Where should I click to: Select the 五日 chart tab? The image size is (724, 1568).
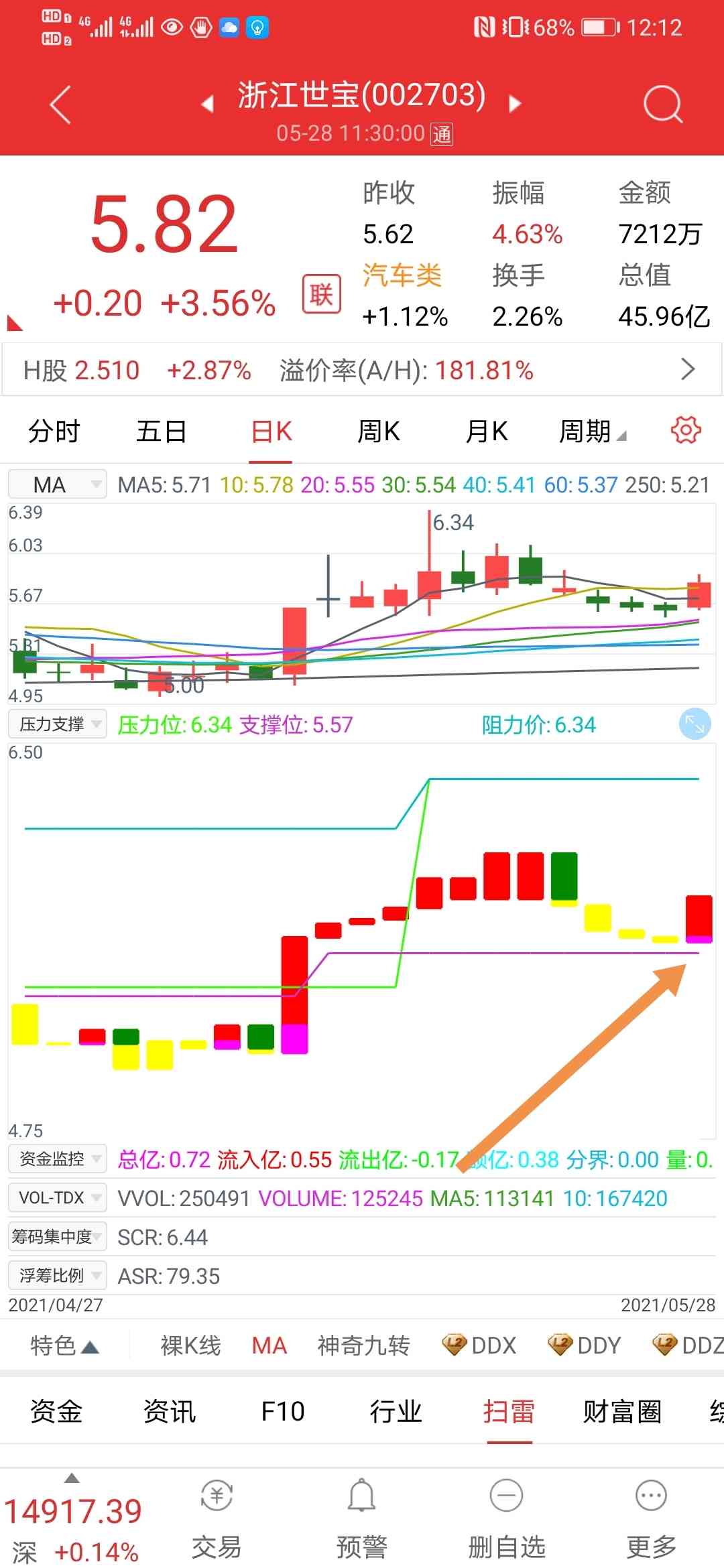(161, 431)
